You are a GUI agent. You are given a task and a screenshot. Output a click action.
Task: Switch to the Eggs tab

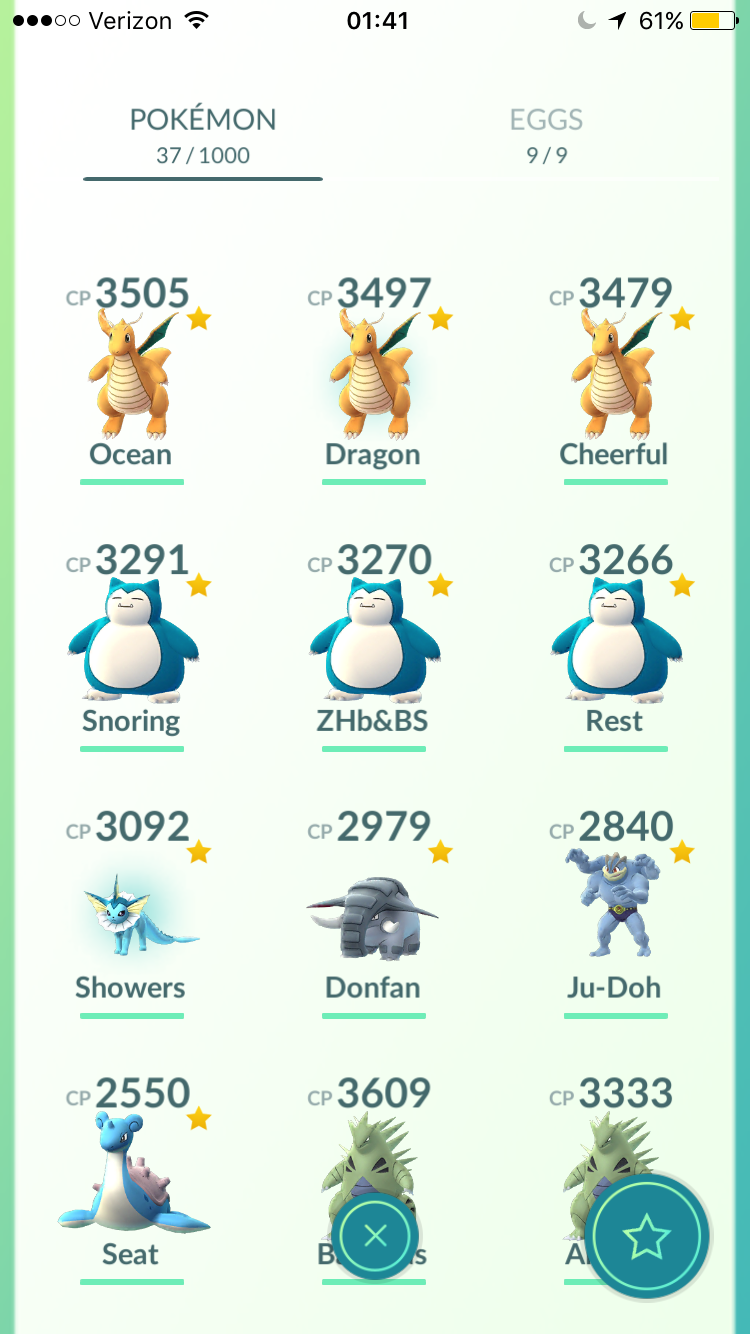point(546,136)
